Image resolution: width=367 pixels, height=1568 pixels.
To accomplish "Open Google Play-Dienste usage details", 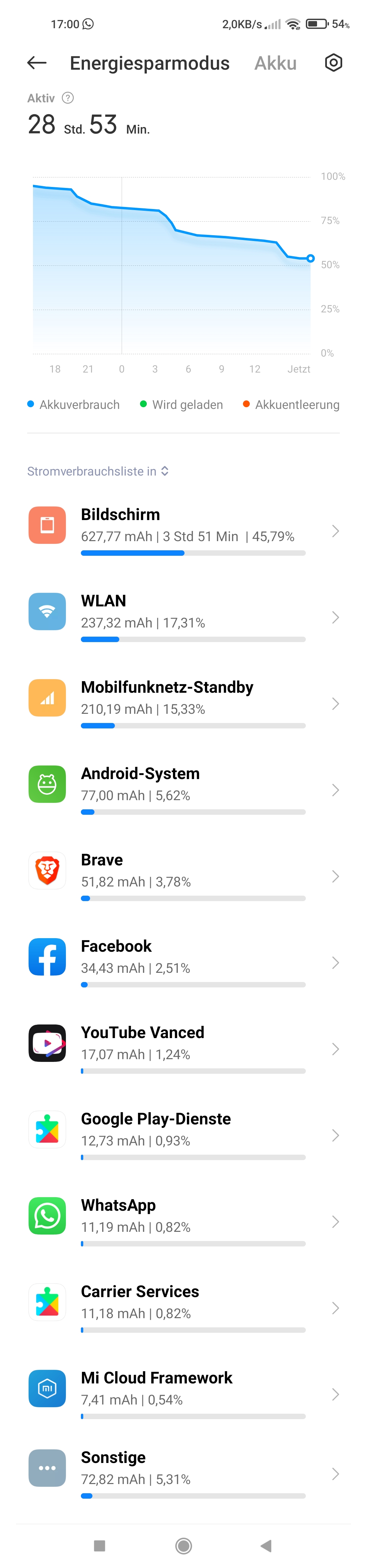I will click(183, 1135).
